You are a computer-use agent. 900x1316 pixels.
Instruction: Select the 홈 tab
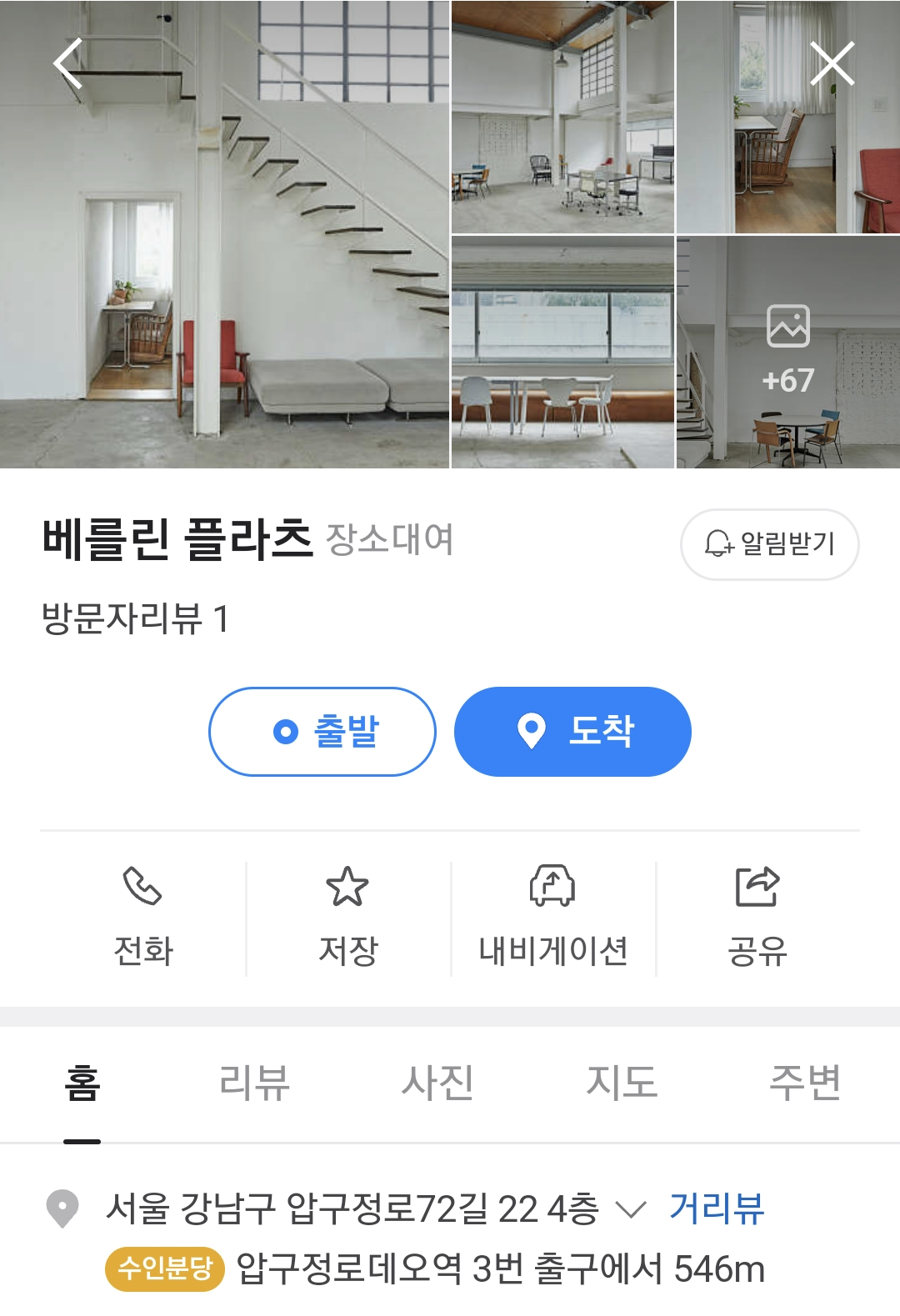pyautogui.click(x=82, y=1083)
